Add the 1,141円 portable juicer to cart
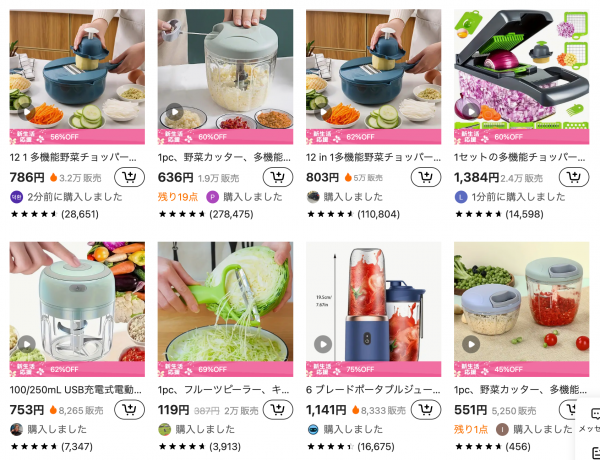The image size is (600, 460). tap(425, 410)
